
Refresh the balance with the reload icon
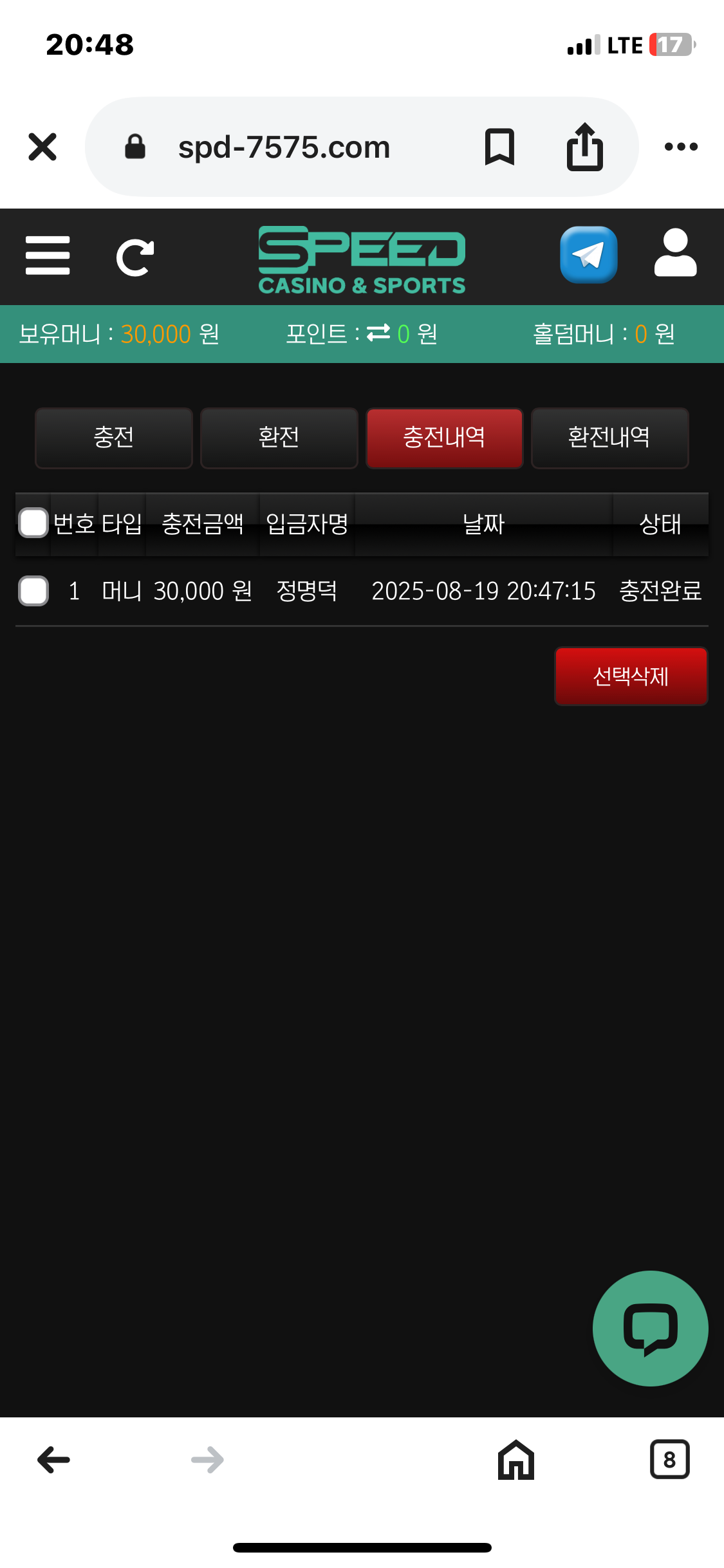135,257
